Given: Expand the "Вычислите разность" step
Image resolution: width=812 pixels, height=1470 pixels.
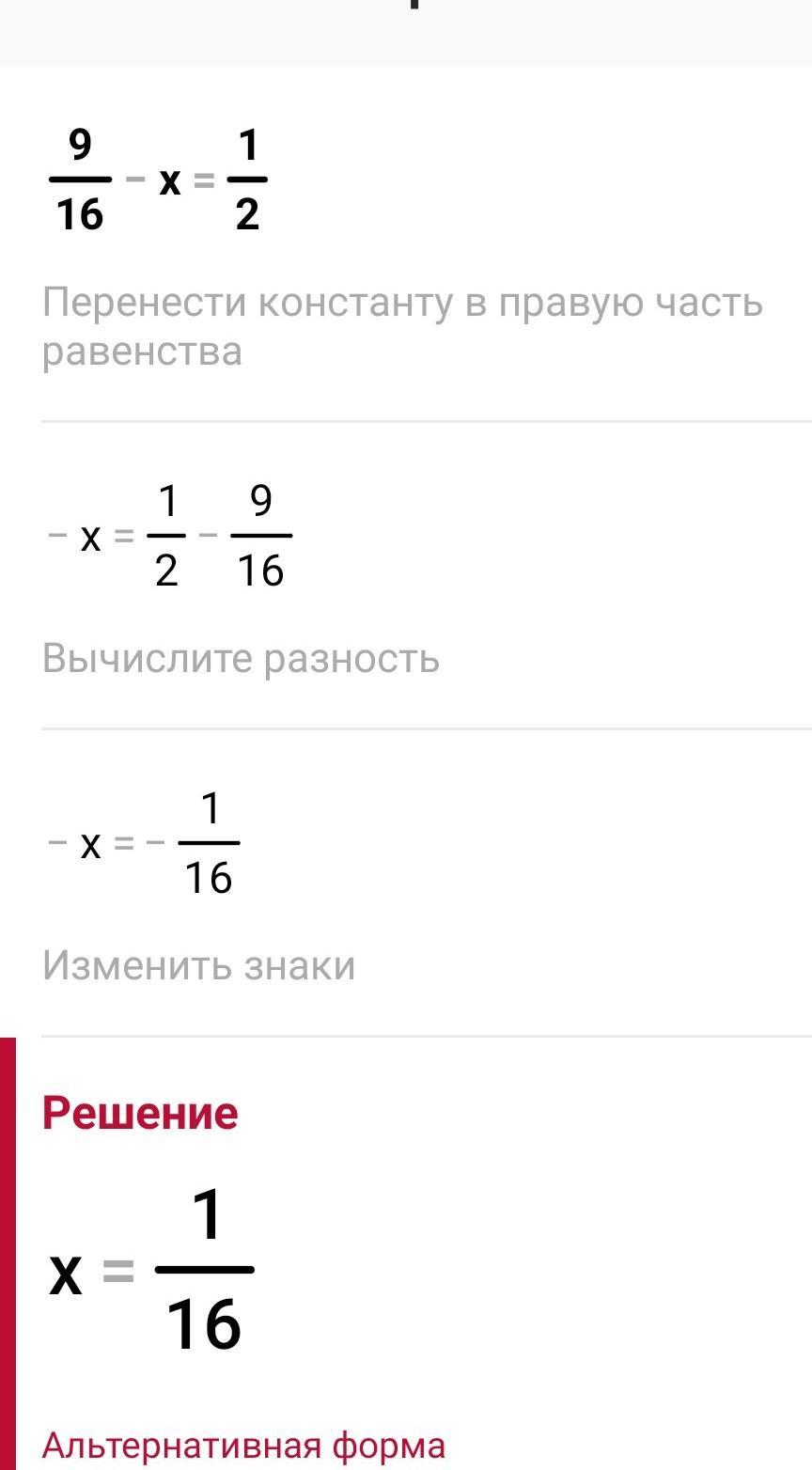Looking at the screenshot, I should coord(241,659).
